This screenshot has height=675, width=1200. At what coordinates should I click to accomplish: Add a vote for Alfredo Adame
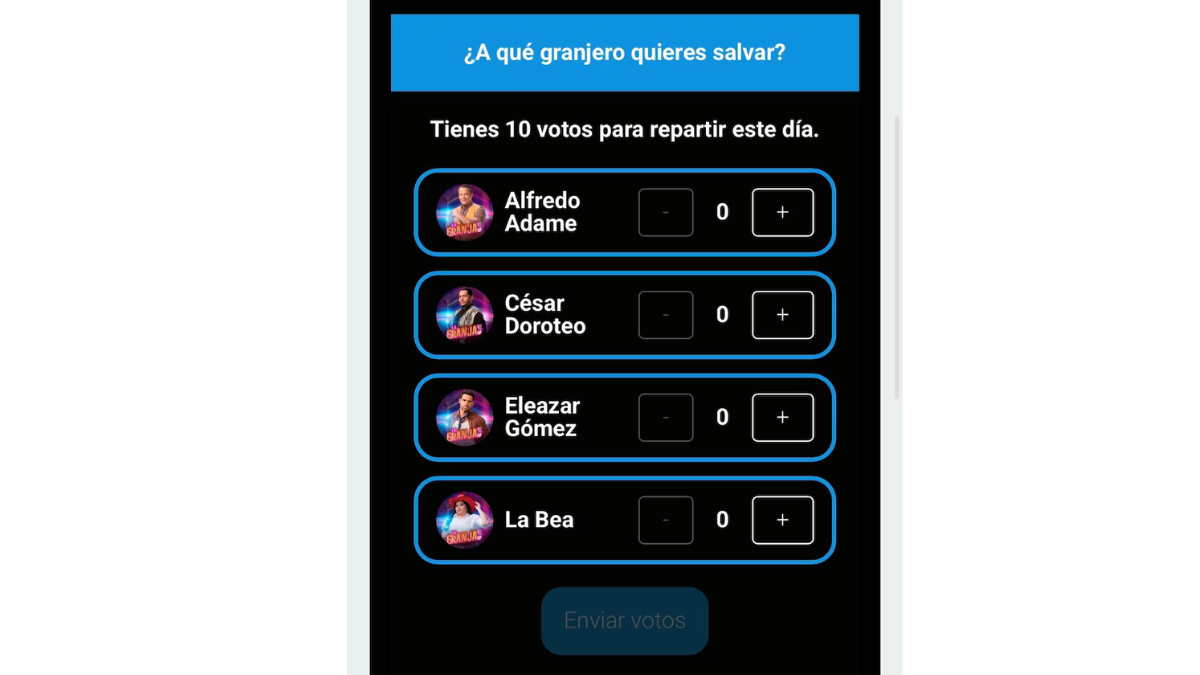[782, 212]
